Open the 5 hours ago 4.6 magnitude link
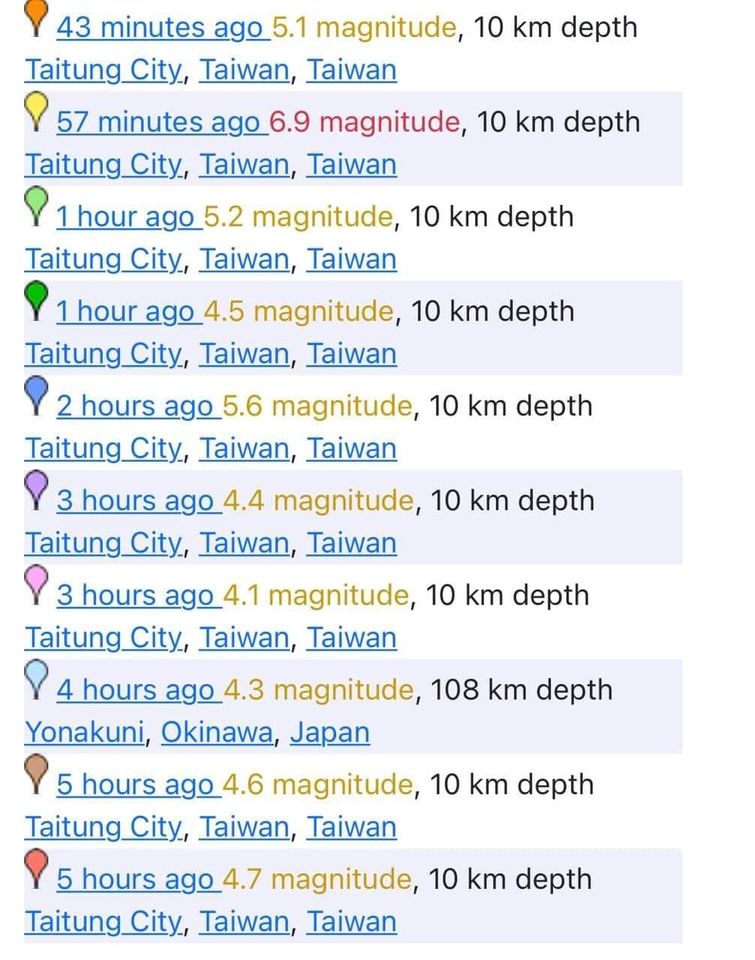The width and height of the screenshot is (755, 960). 136,785
